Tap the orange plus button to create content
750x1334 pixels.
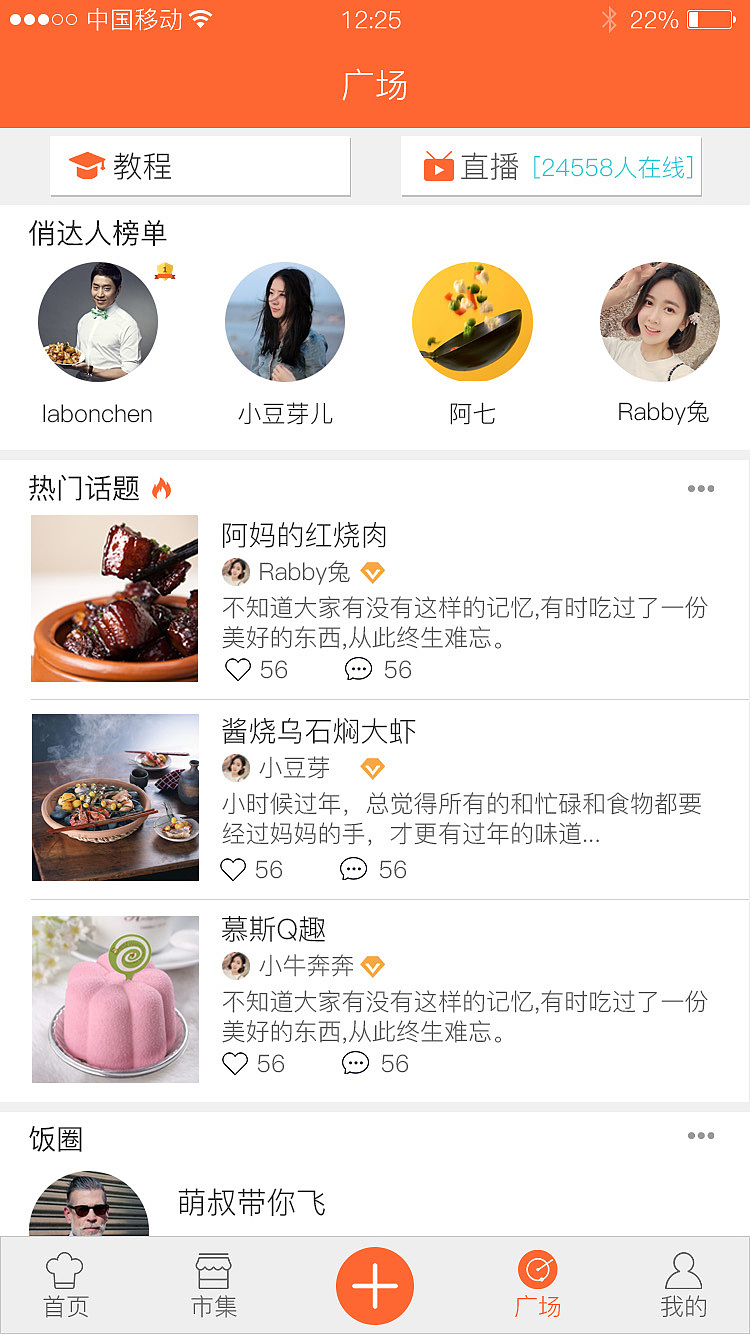coord(375,1285)
